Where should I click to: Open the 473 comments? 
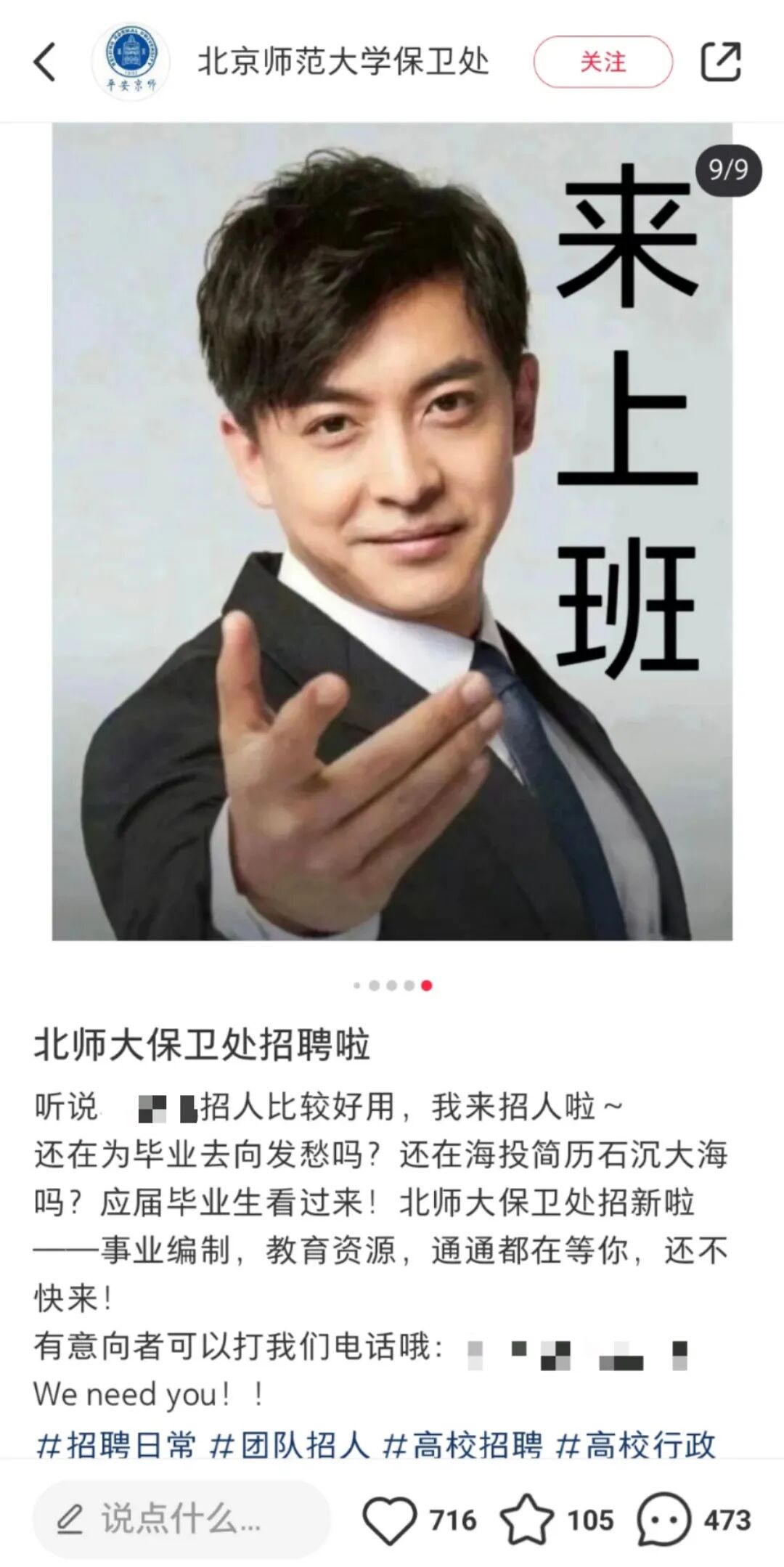click(x=663, y=1519)
